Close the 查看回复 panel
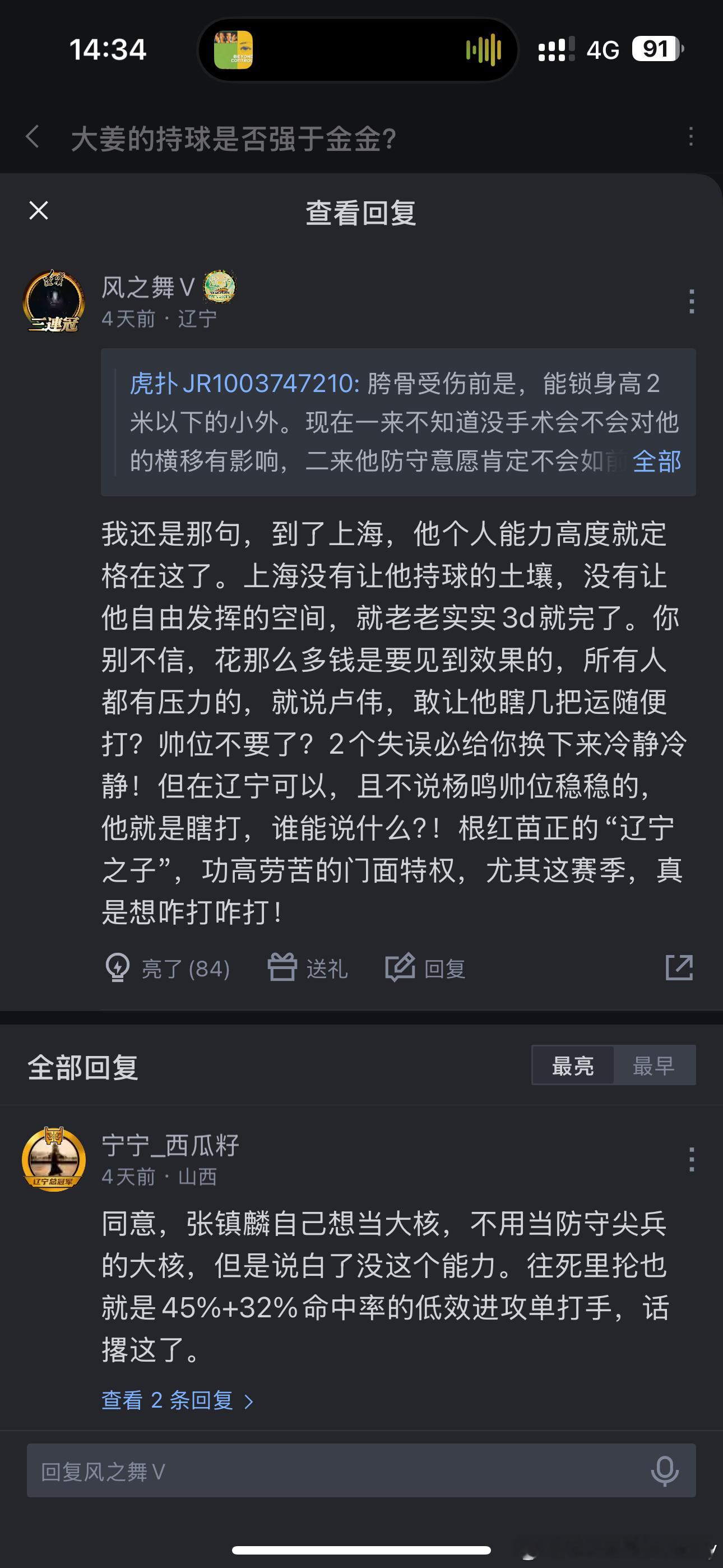This screenshot has height=1568, width=723. tap(39, 211)
